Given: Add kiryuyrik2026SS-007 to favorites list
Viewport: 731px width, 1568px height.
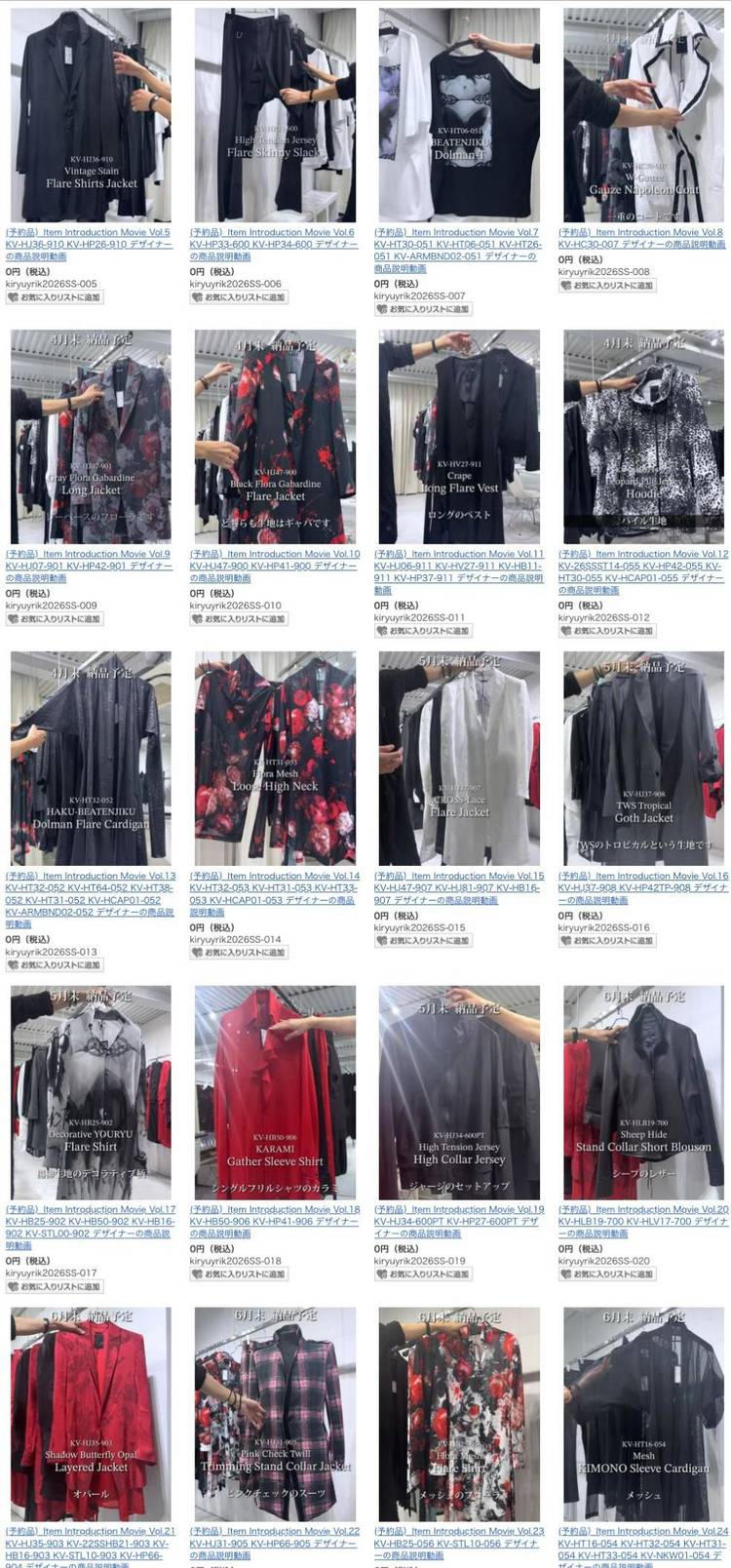Looking at the screenshot, I should pyautogui.click(x=423, y=309).
